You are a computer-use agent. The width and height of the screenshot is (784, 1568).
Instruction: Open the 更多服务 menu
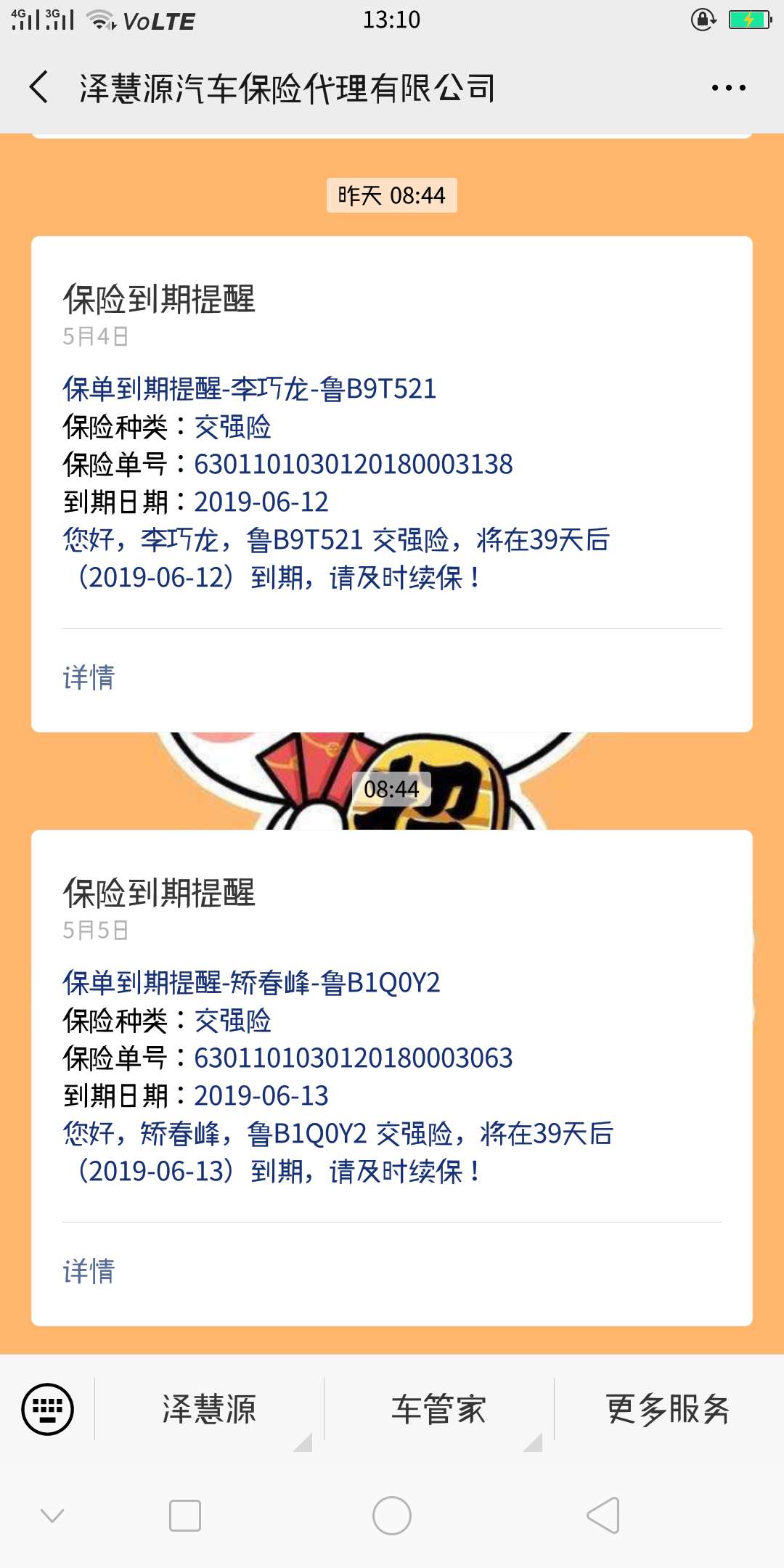[668, 1410]
